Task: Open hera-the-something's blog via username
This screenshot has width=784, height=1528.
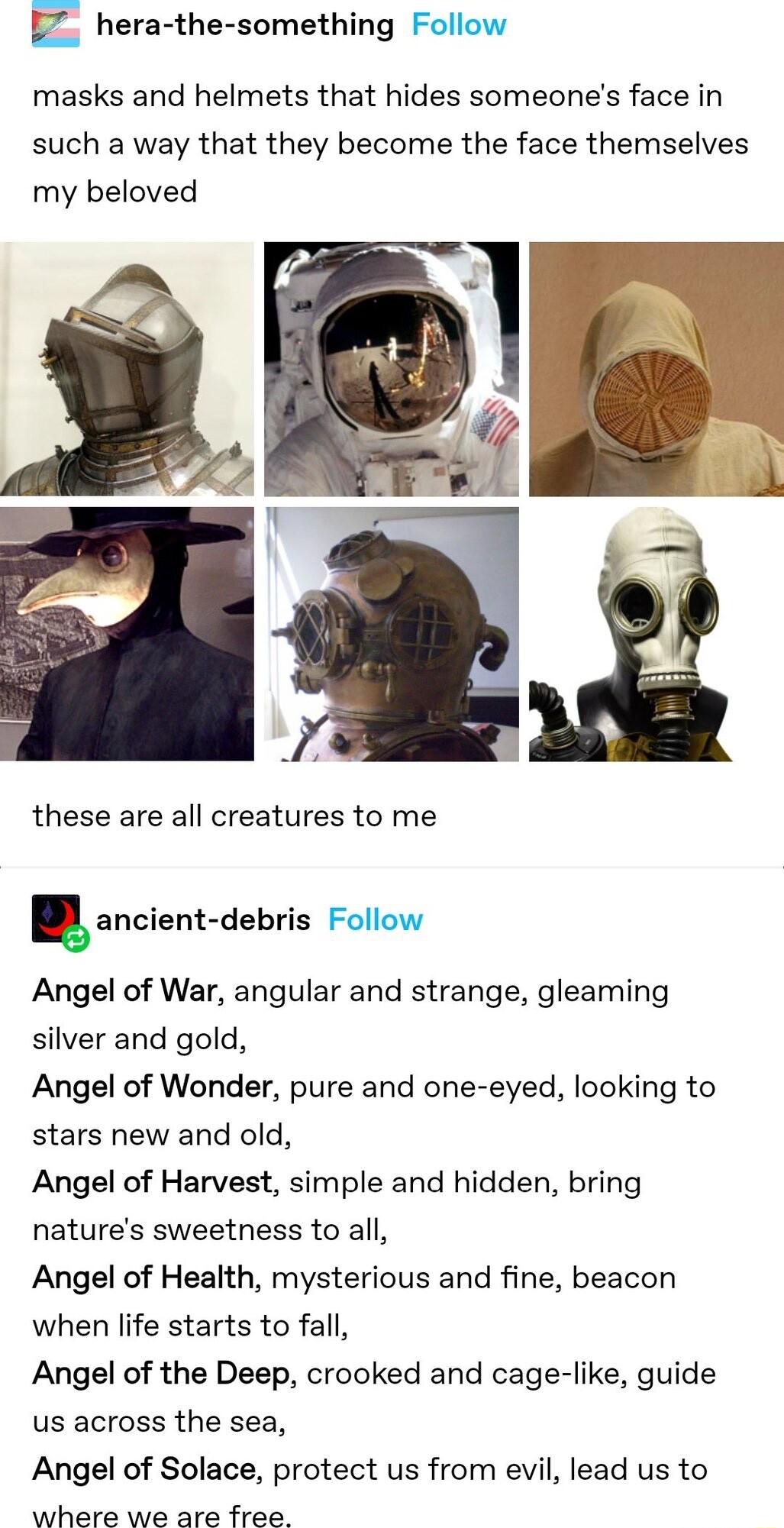Action: click(244, 25)
